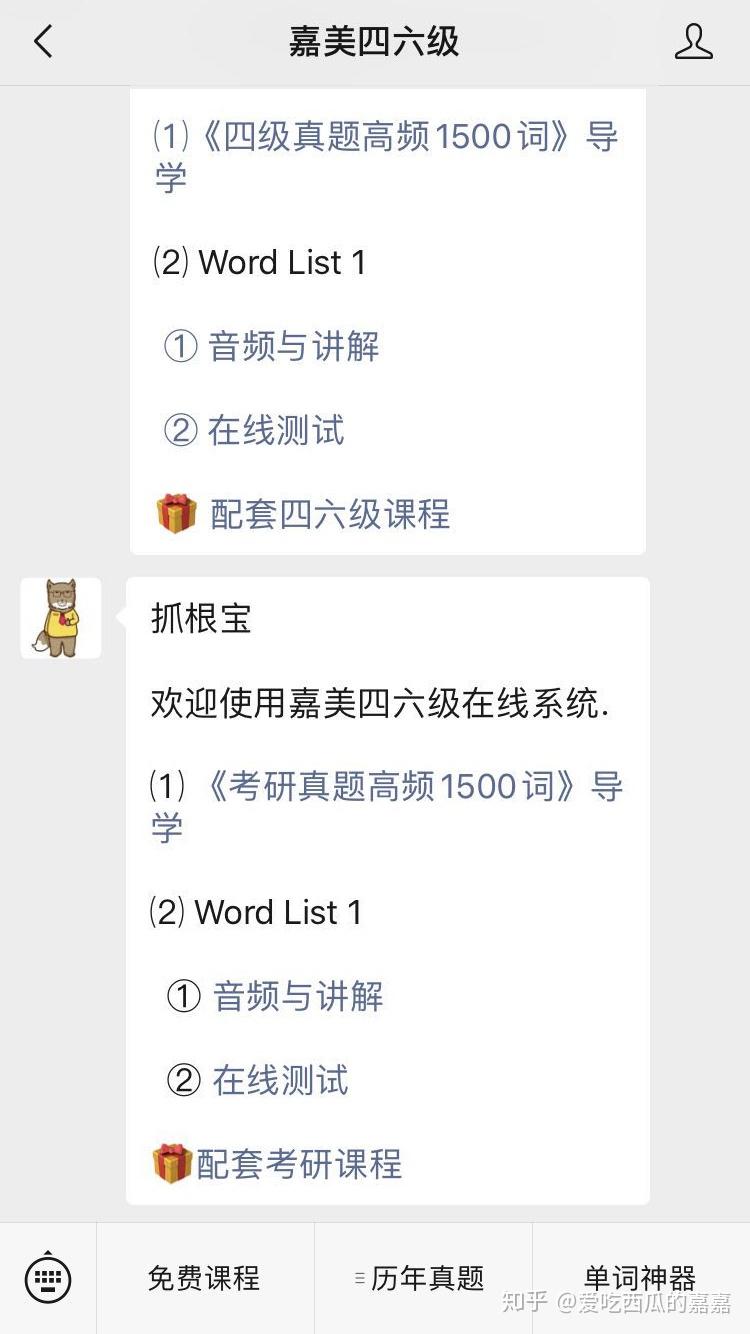Open the 配套考研课程 link
The height and width of the screenshot is (1334, 750).
pos(299,1164)
